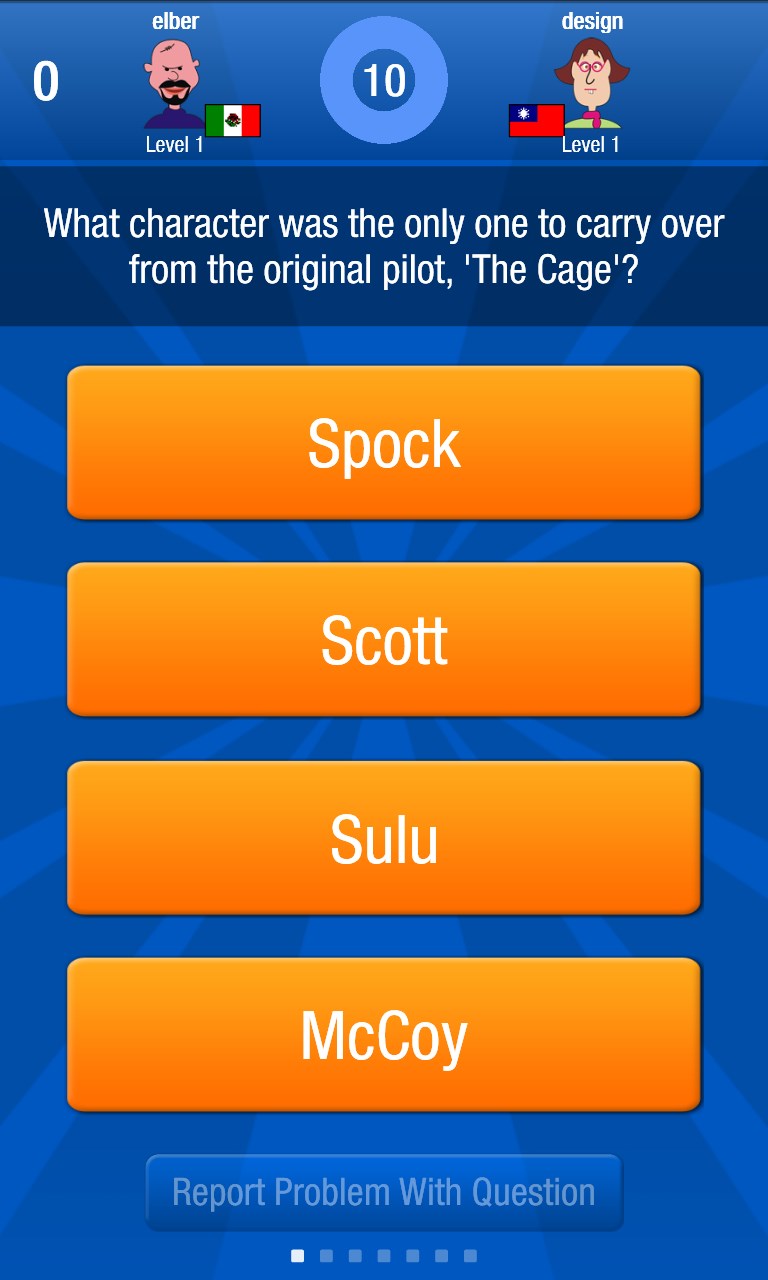Answer with McCoy

[384, 1035]
